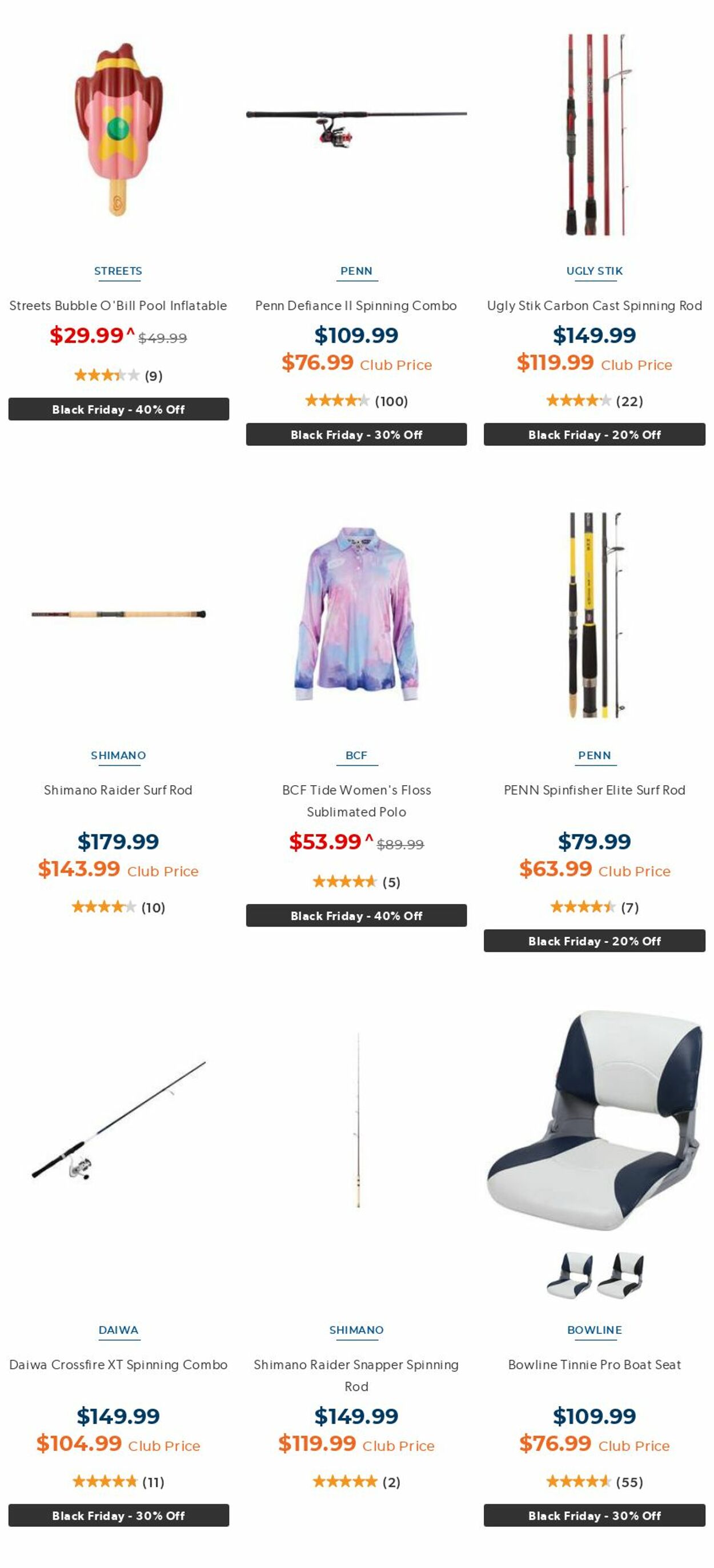Open Daiwa Crossfire XT Spinning Combo image
714x1568 pixels.
[119, 1120]
